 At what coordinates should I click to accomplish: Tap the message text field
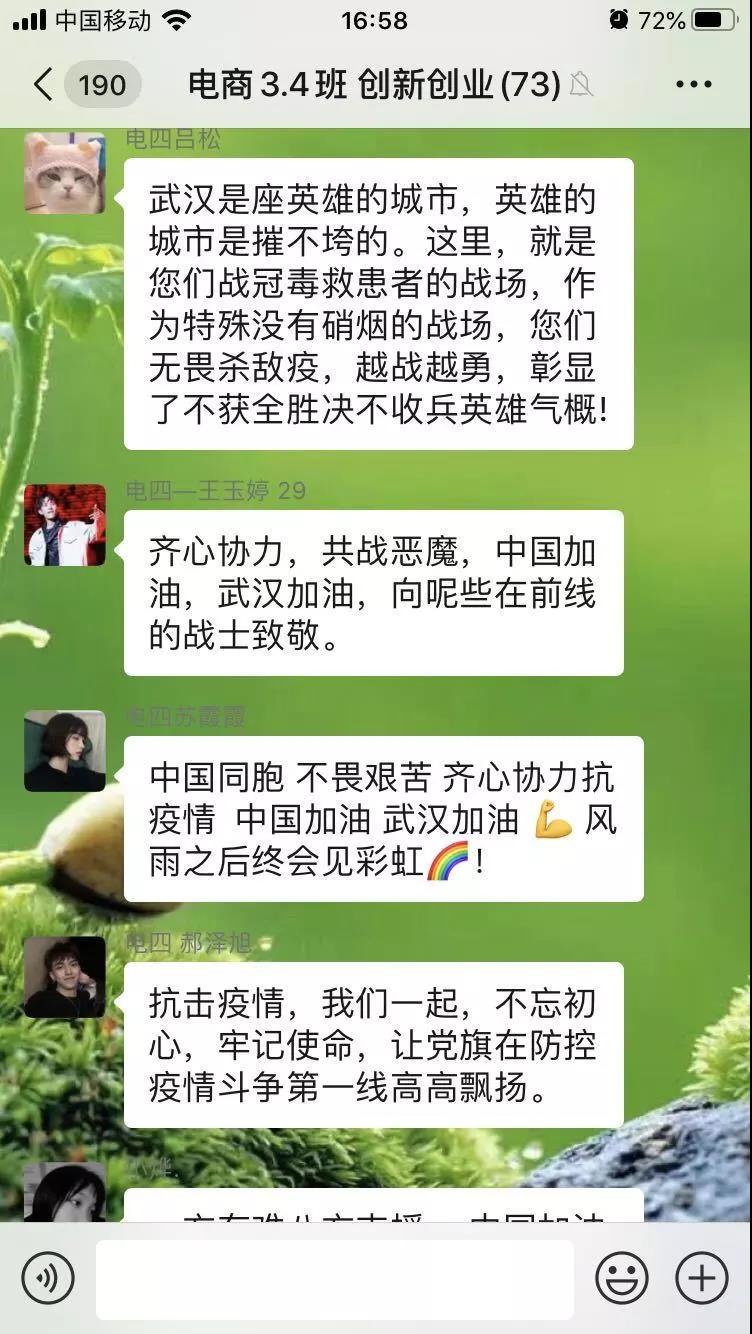[334, 1279]
